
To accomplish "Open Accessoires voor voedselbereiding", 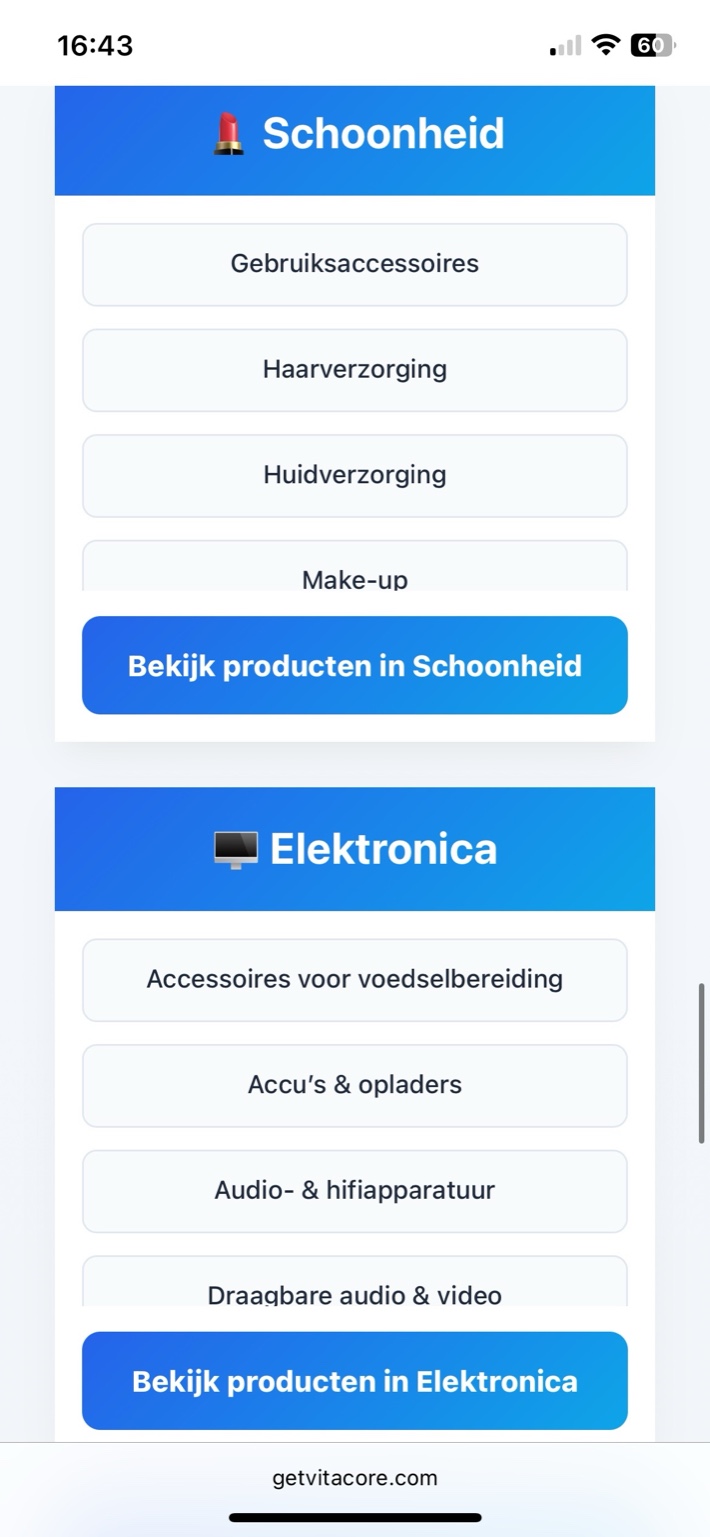I will click(x=354, y=979).
